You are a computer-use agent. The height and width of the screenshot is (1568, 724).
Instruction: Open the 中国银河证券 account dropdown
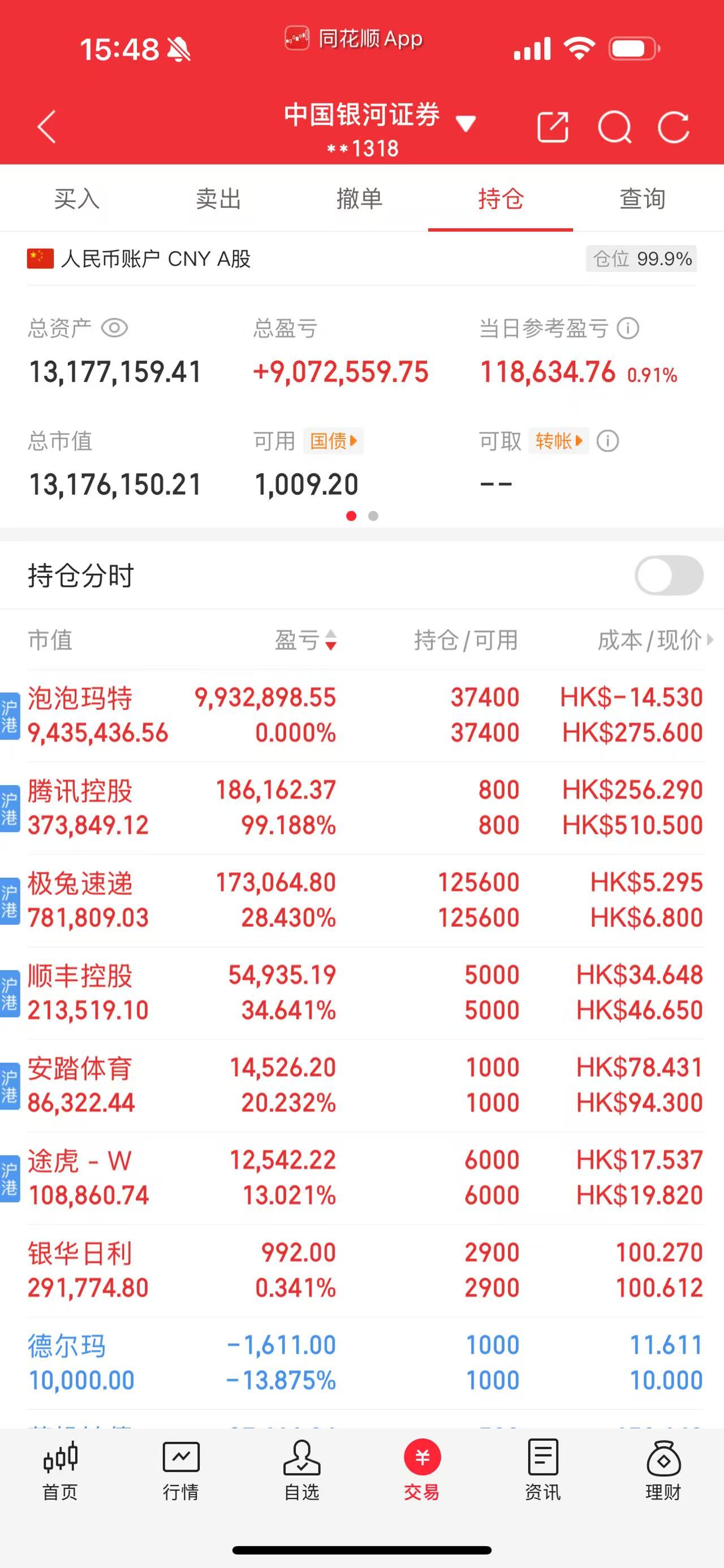pyautogui.click(x=465, y=124)
